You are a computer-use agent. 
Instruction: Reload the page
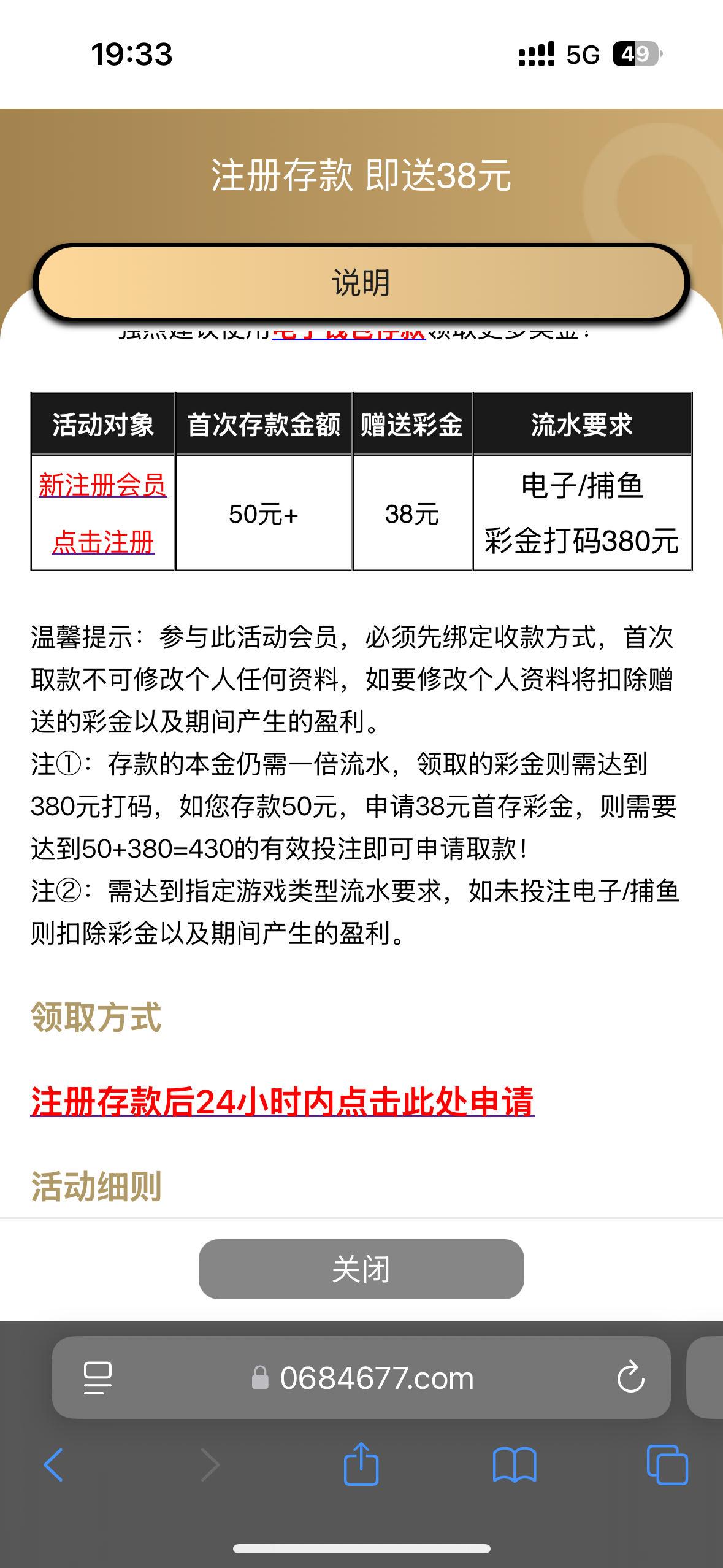630,1378
